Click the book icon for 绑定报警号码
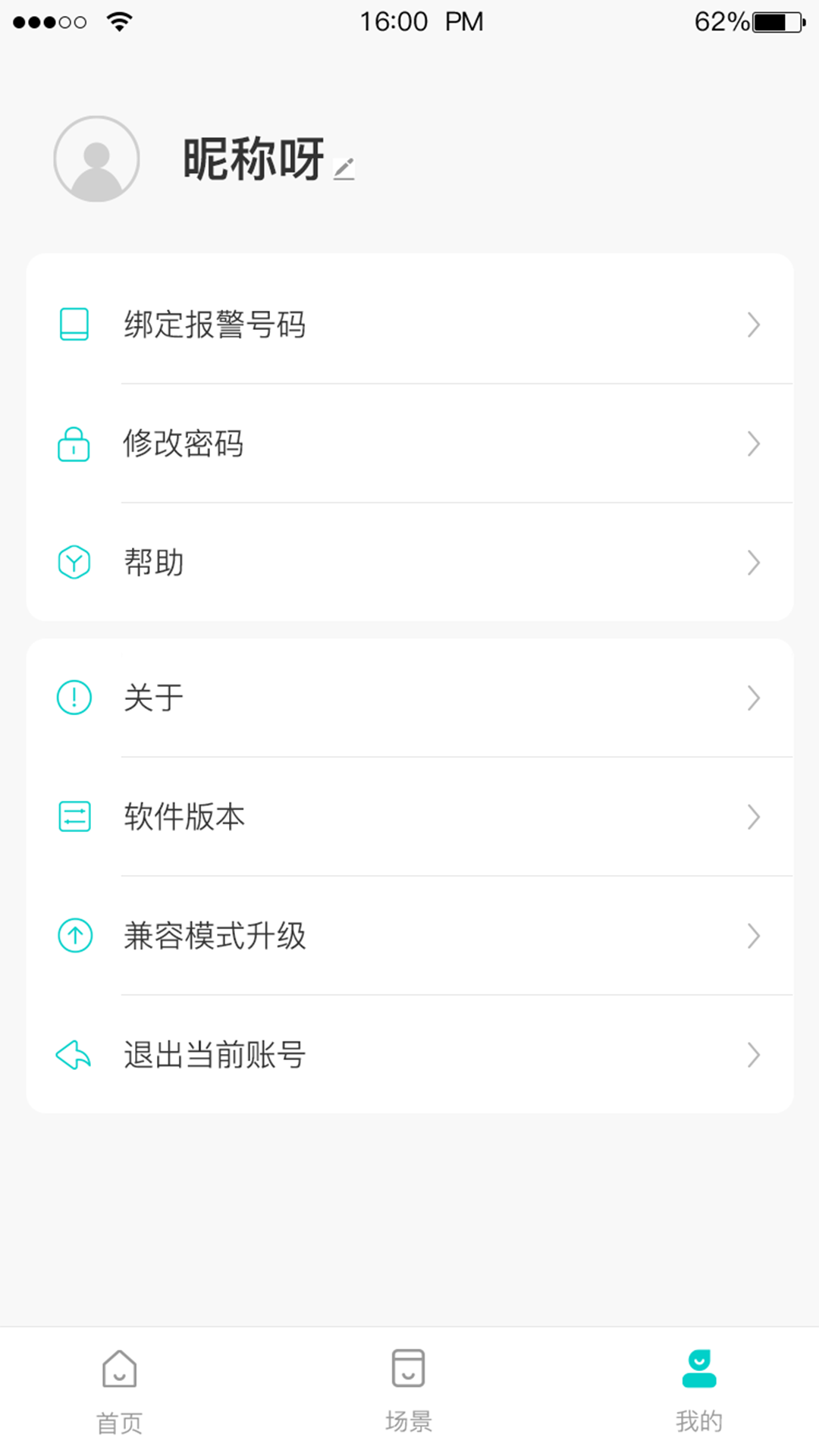819x1456 pixels. pos(74,325)
